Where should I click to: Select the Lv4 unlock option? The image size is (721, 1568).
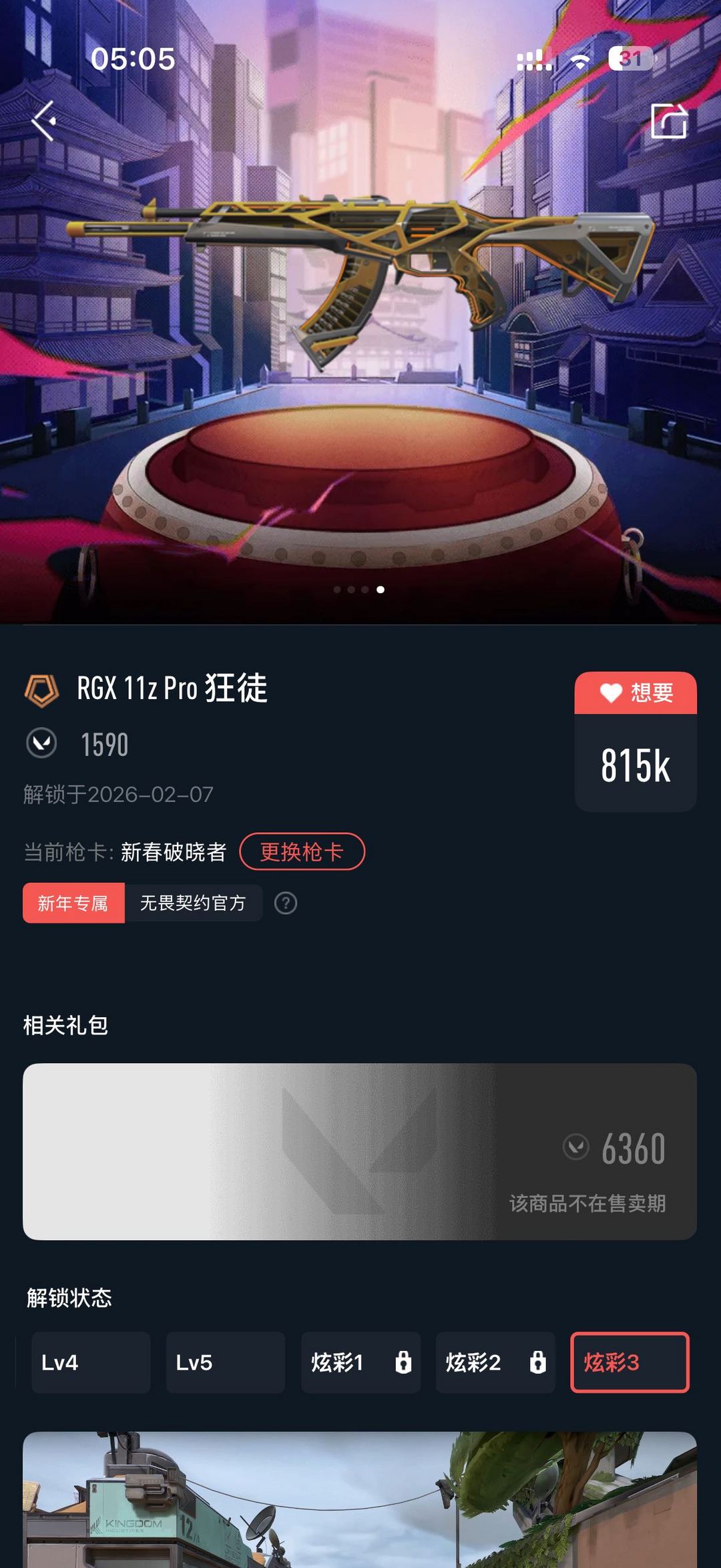coord(91,1362)
